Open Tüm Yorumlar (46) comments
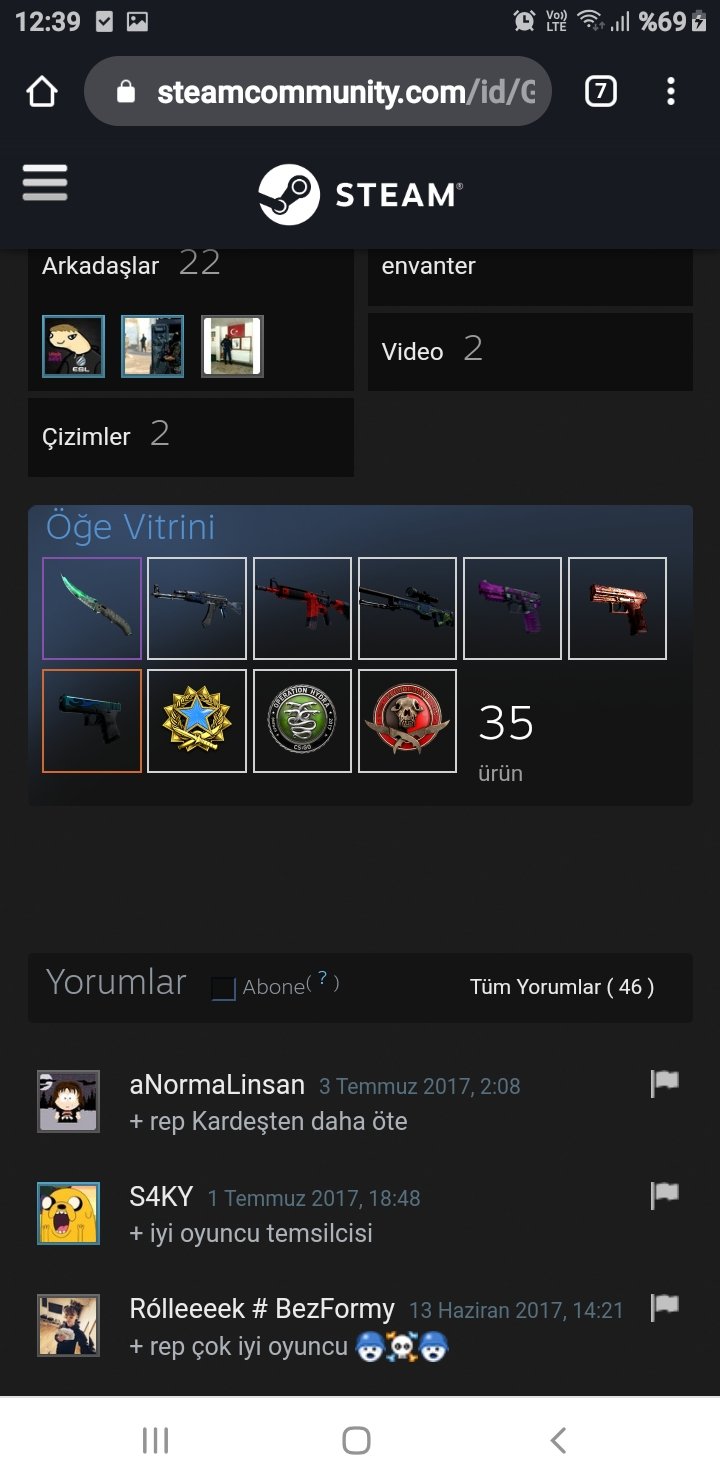The width and height of the screenshot is (720, 1480). click(x=562, y=987)
